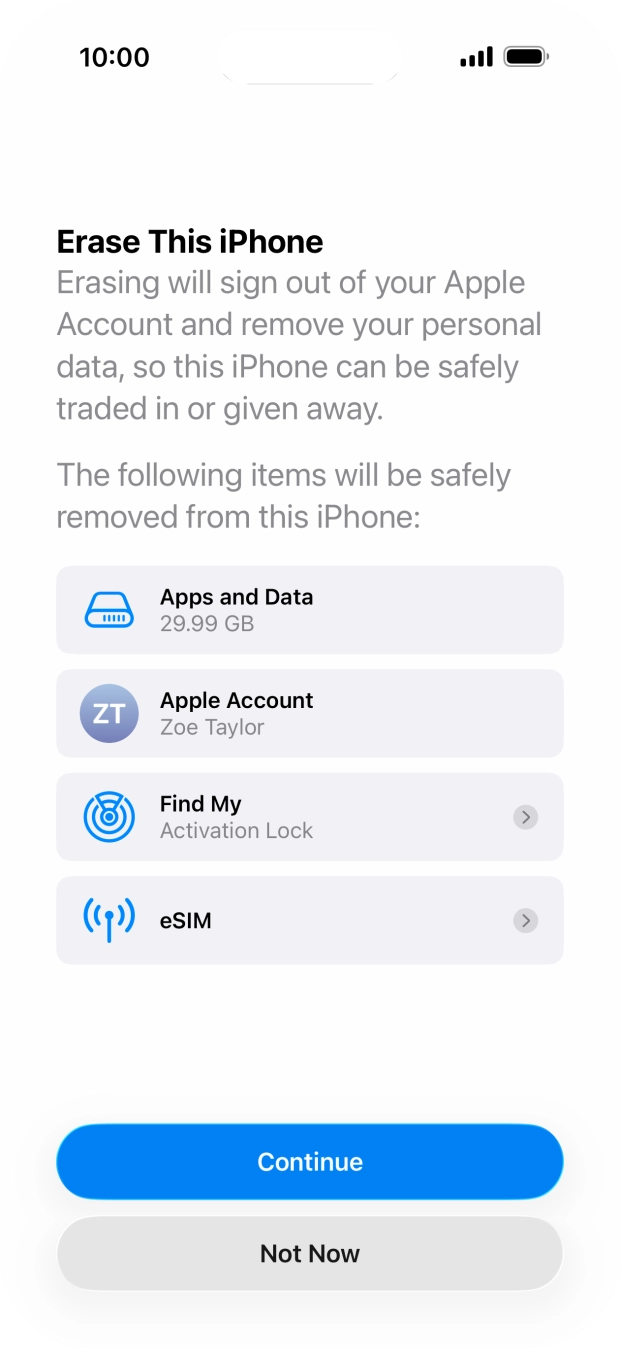The image size is (620, 1348).
Task: Tap the Continue button
Action: (x=310, y=1161)
